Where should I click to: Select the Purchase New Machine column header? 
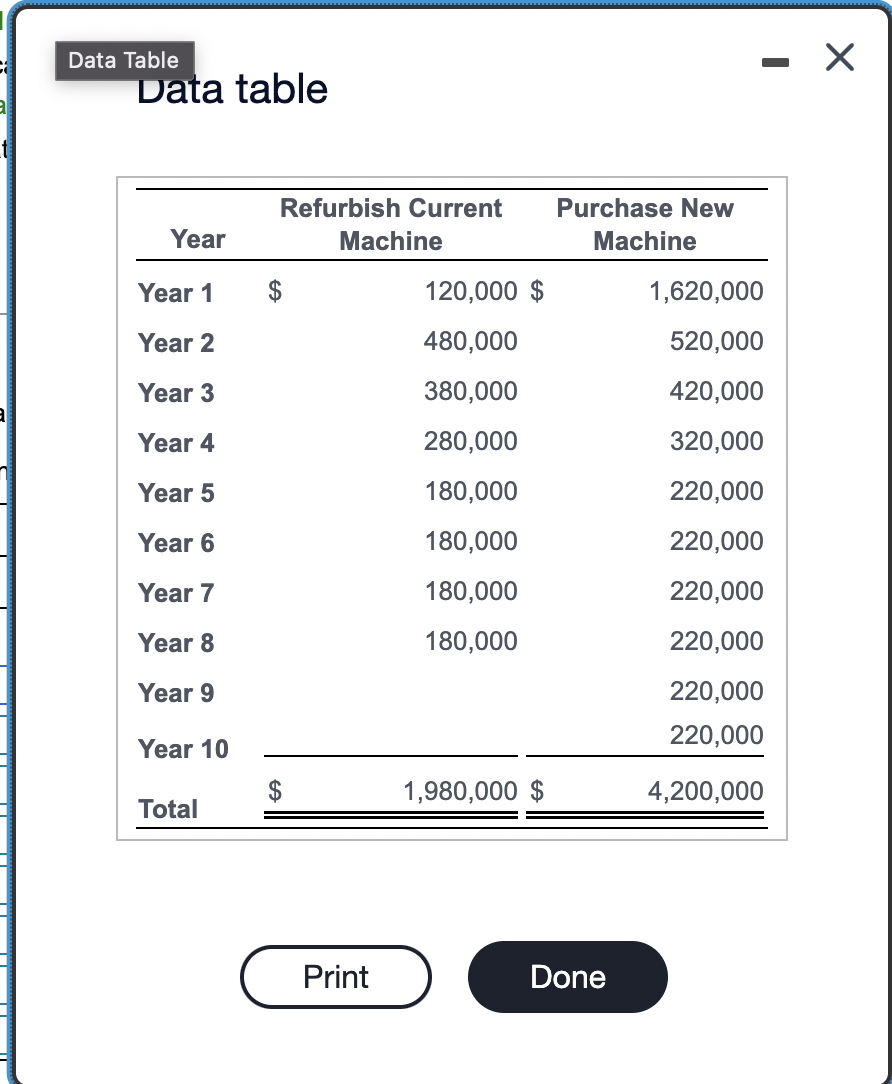(645, 224)
